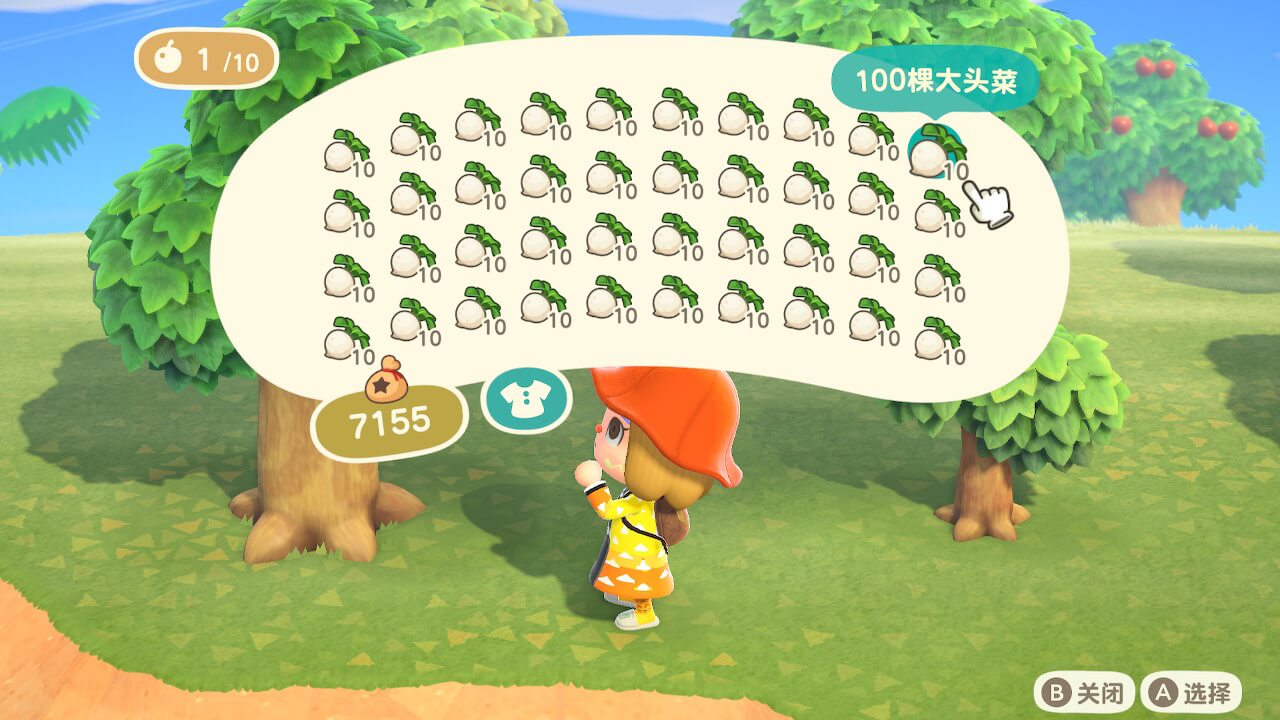This screenshot has height=720, width=1280.
Task: Tap the 选择 button
Action: pos(1192,692)
